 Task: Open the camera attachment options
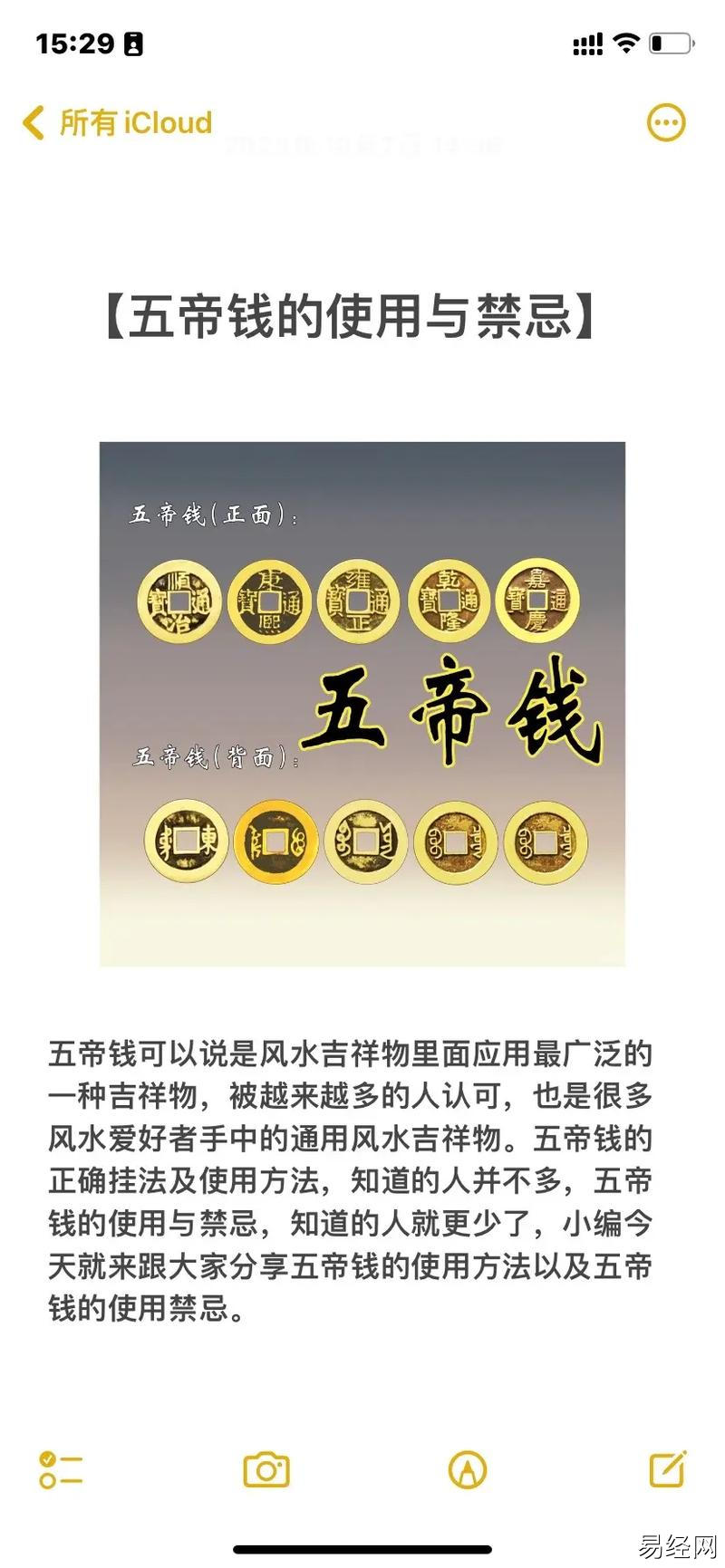tap(266, 1469)
